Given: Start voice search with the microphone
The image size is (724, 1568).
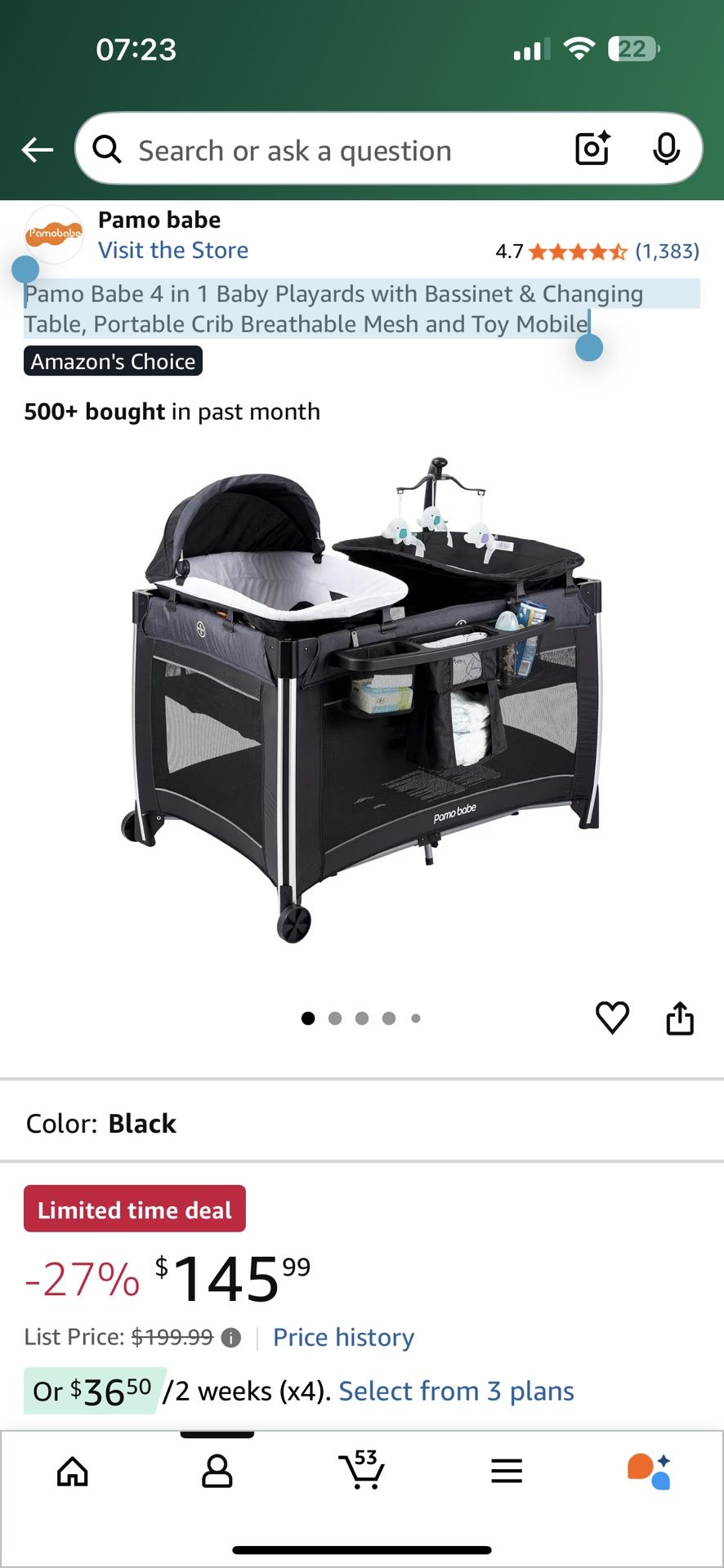Looking at the screenshot, I should 666,149.
